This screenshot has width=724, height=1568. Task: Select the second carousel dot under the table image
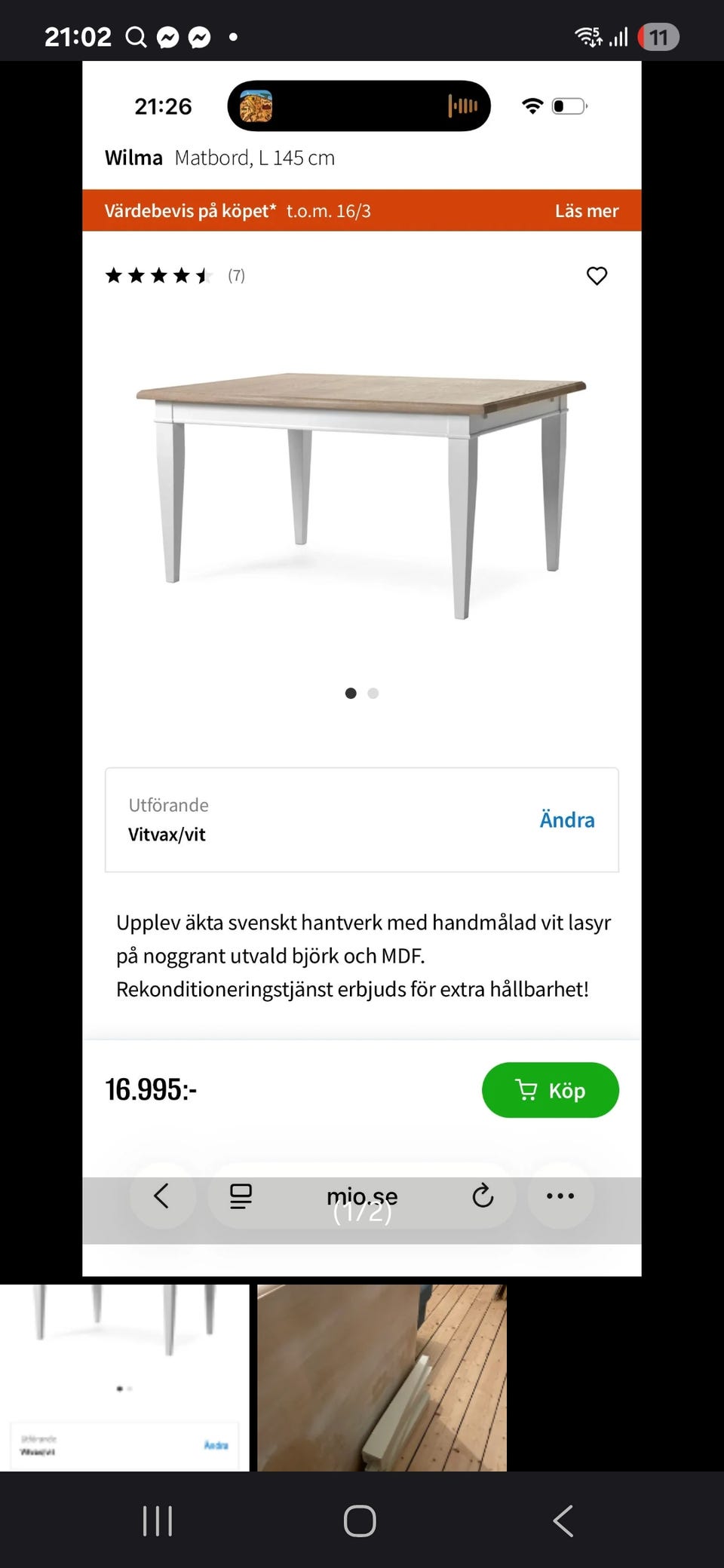(373, 693)
